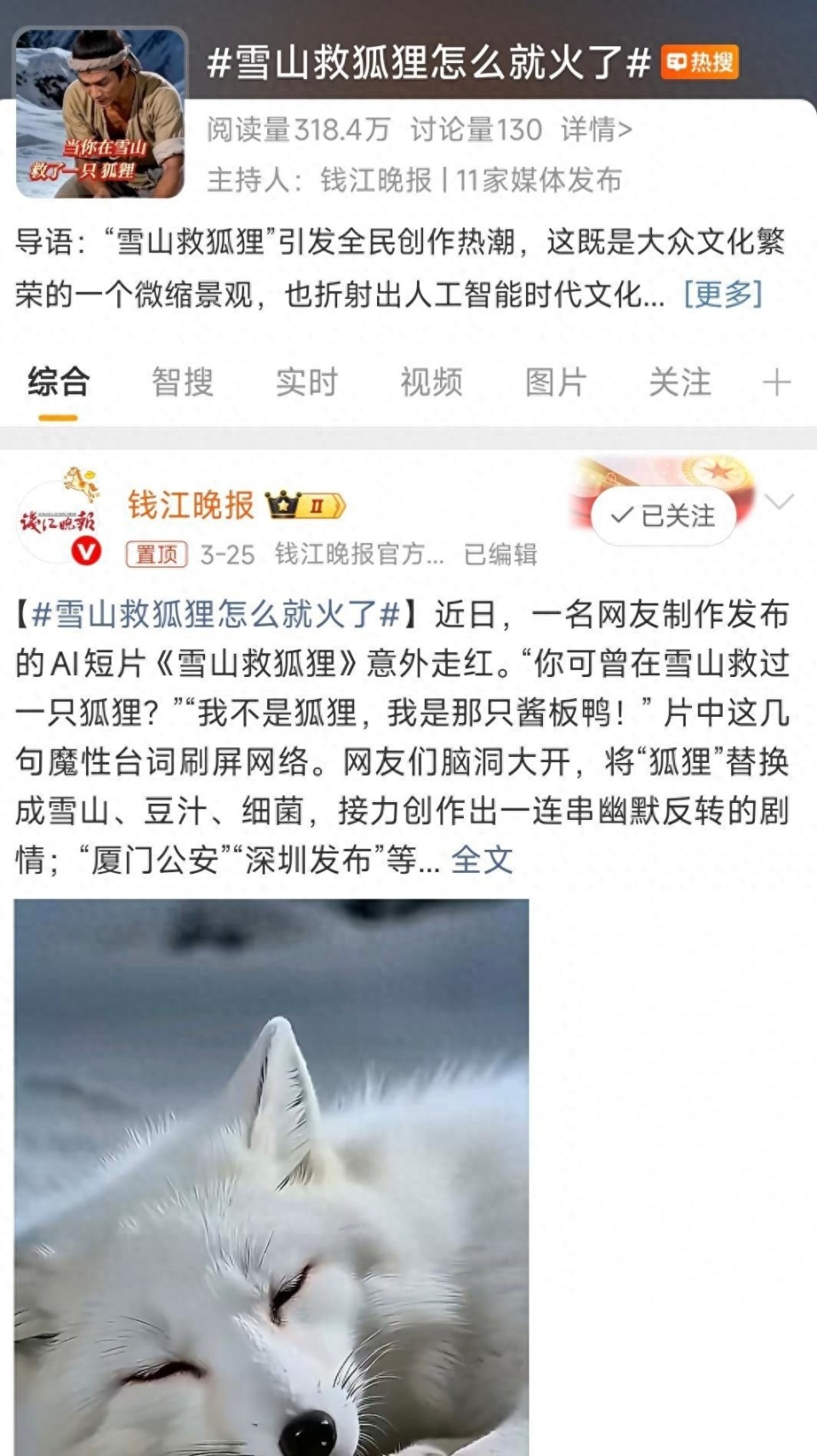817x1456 pixels.
Task: Toggle the 已关注 follow status
Action: [662, 515]
